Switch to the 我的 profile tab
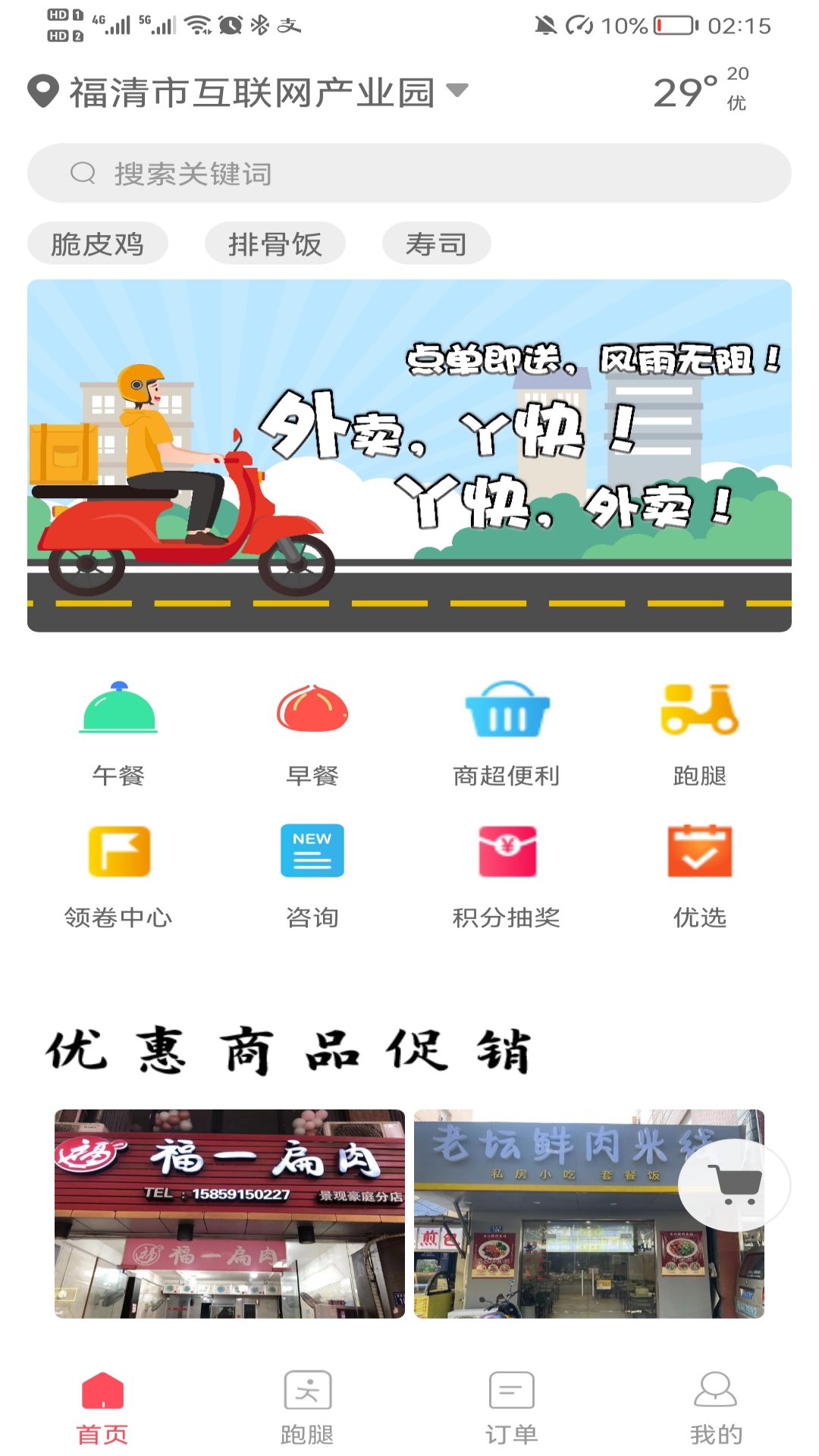This screenshot has width=819, height=1456. [x=716, y=1407]
